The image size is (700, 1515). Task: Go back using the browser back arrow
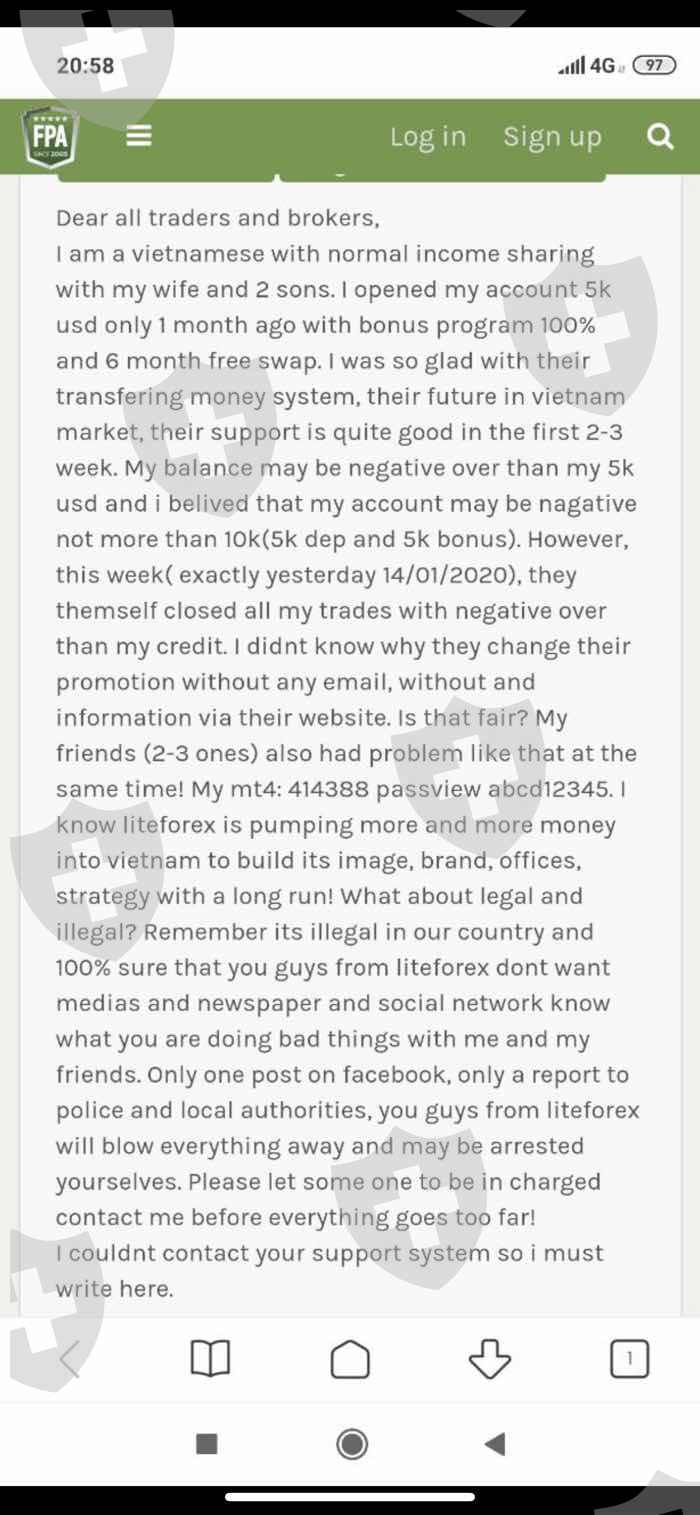coord(70,1359)
